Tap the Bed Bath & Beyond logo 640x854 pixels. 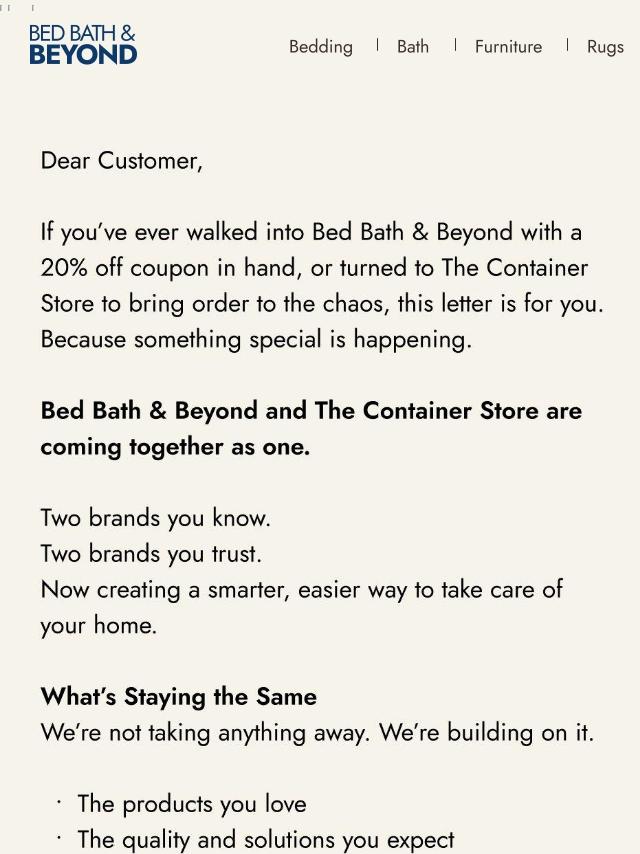(83, 44)
